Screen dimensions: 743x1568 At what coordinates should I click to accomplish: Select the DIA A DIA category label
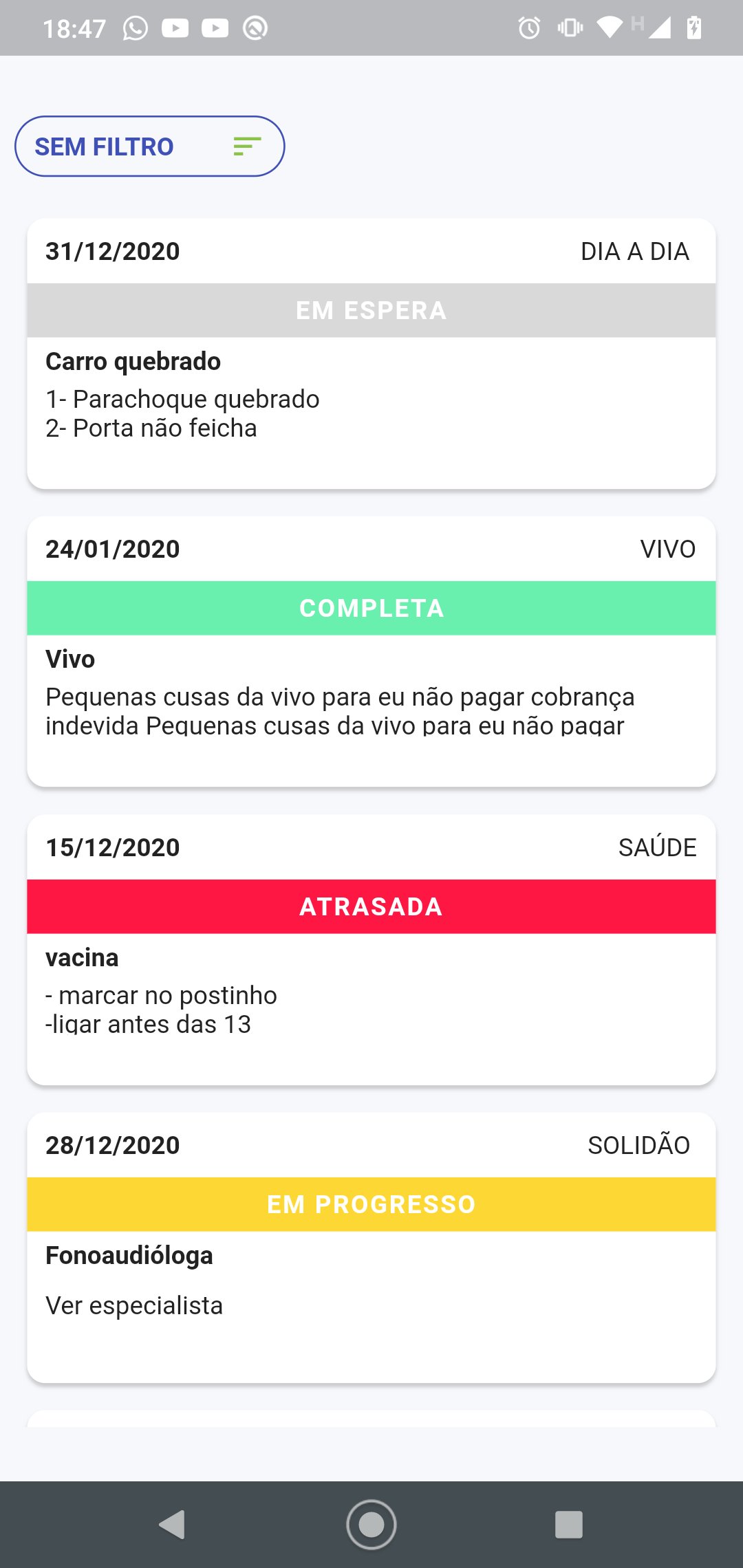click(634, 251)
